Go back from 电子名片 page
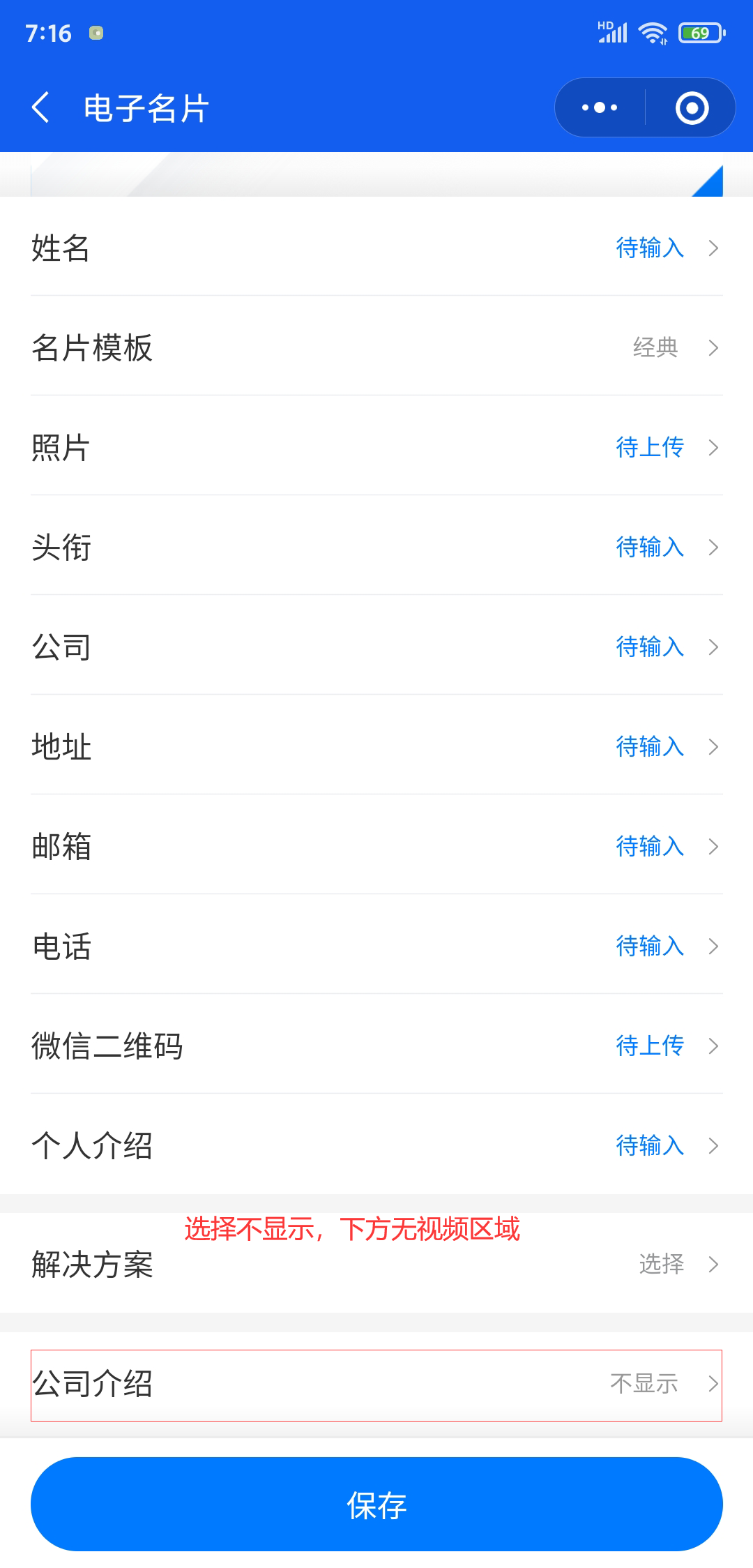The height and width of the screenshot is (1568, 753). [x=41, y=107]
